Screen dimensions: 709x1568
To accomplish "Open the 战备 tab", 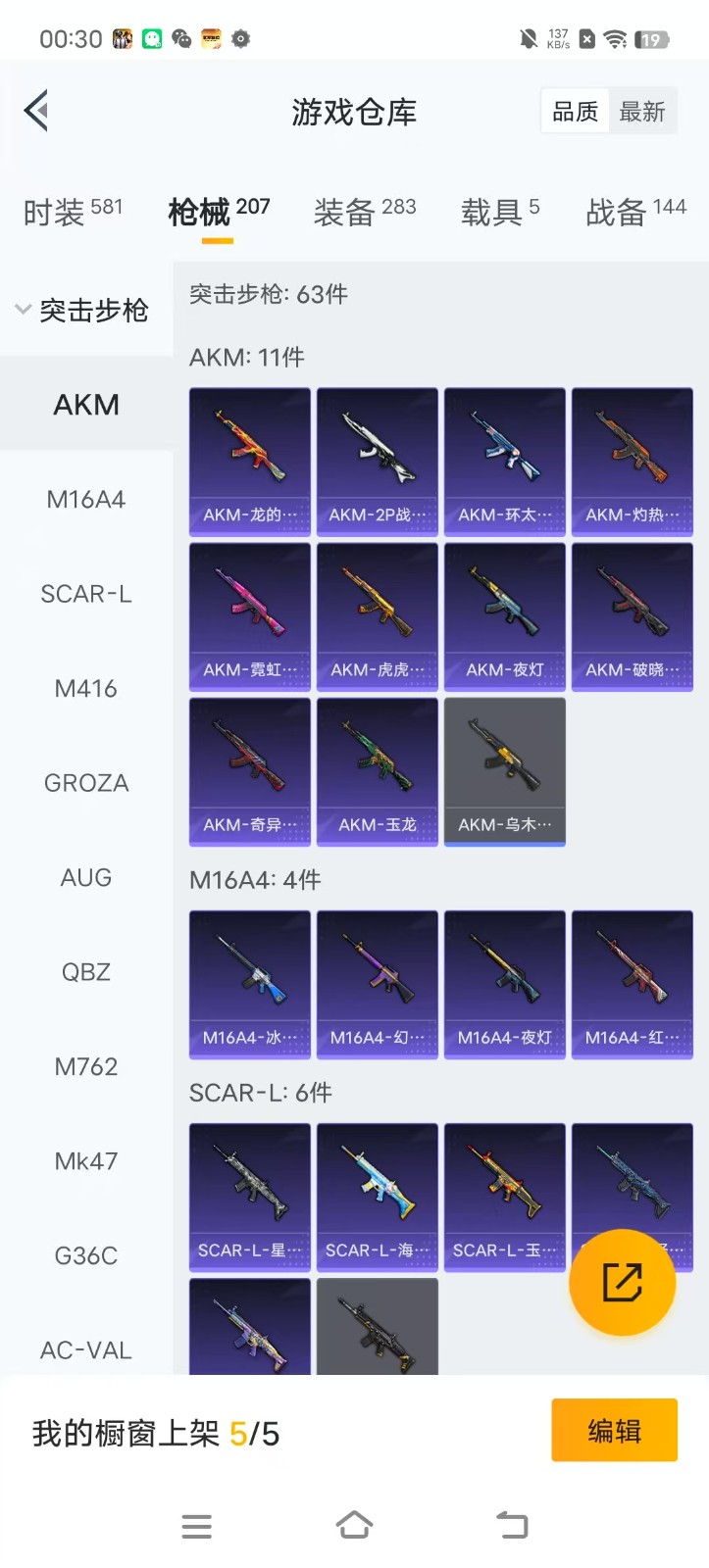I will tap(635, 212).
